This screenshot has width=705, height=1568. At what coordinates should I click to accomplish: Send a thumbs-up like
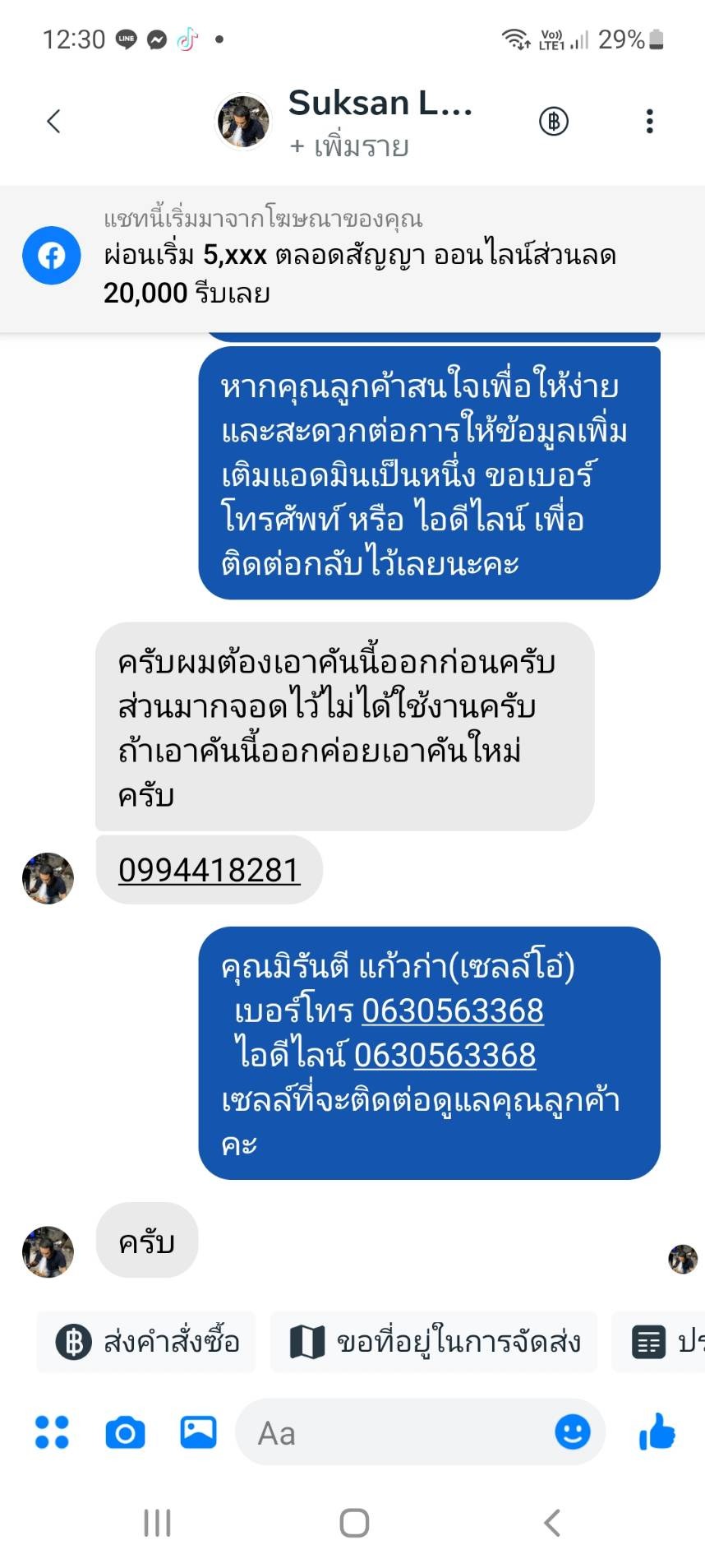pyautogui.click(x=657, y=1432)
